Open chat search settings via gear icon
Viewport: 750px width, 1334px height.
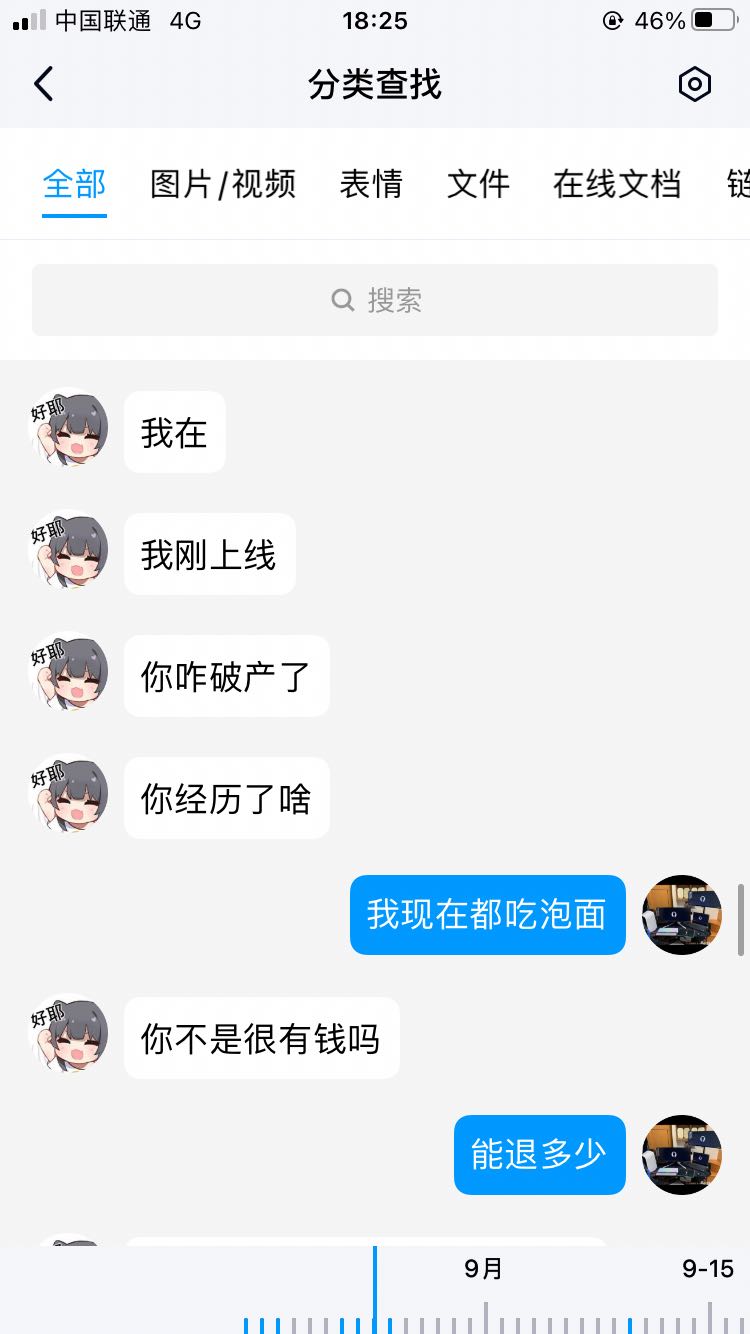coord(695,84)
